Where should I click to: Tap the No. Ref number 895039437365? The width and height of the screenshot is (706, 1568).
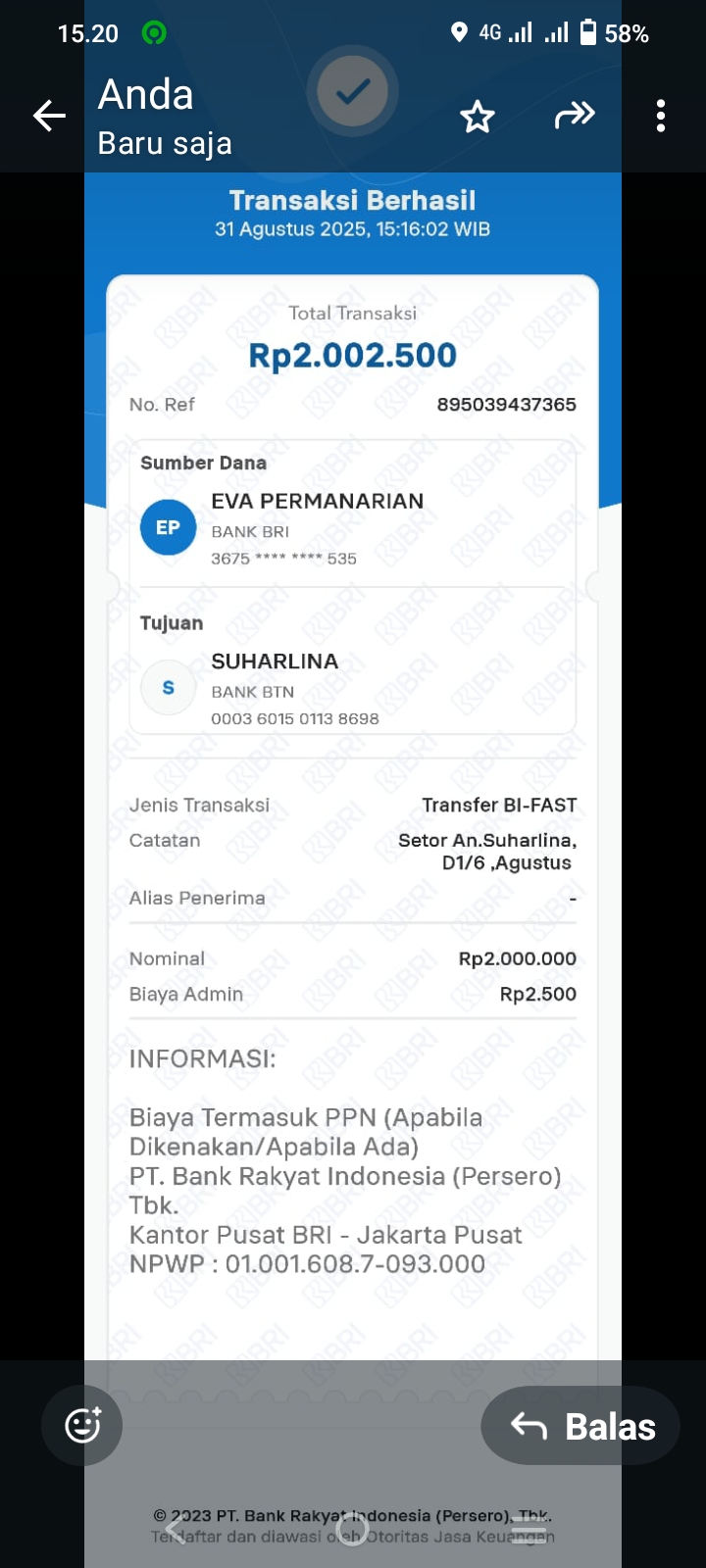point(509,404)
